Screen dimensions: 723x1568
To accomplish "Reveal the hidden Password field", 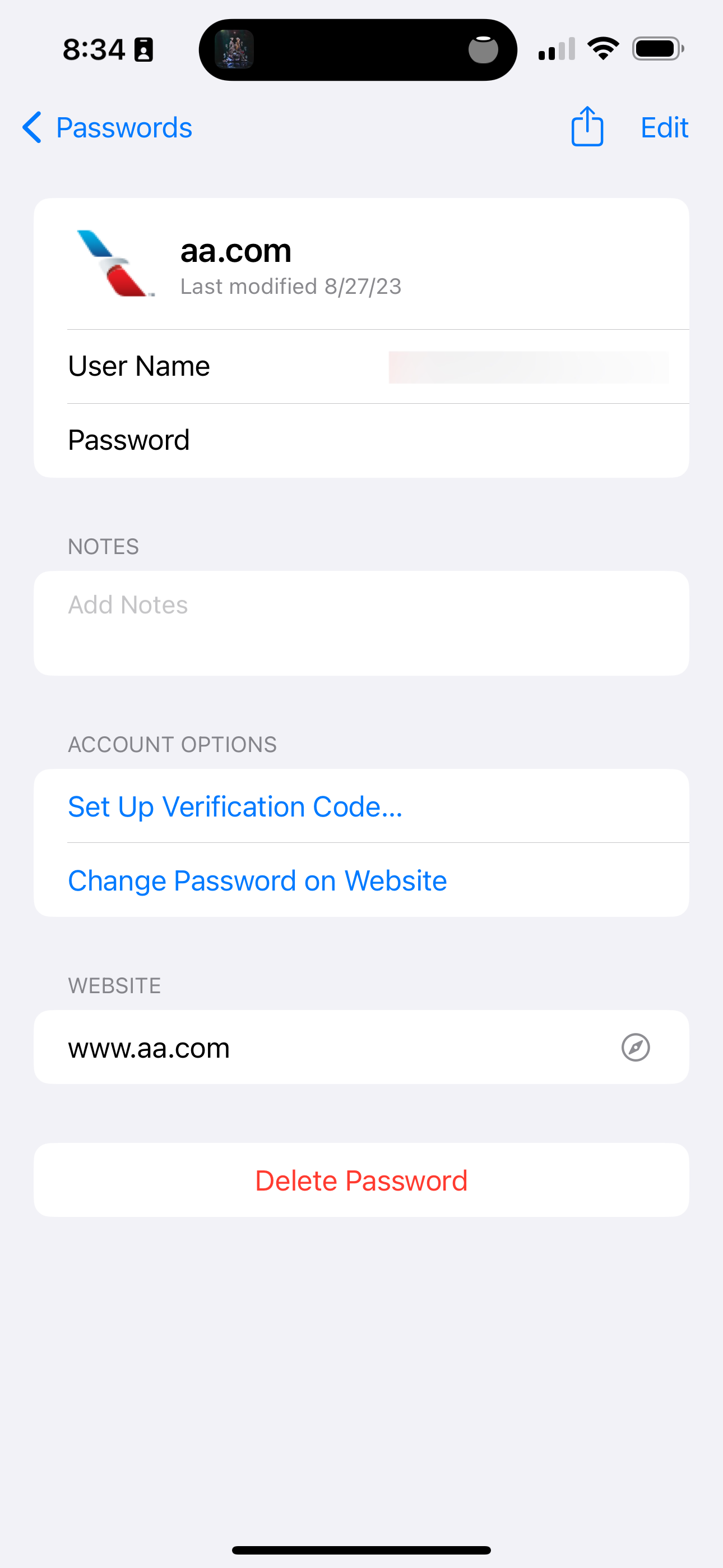I will [361, 440].
